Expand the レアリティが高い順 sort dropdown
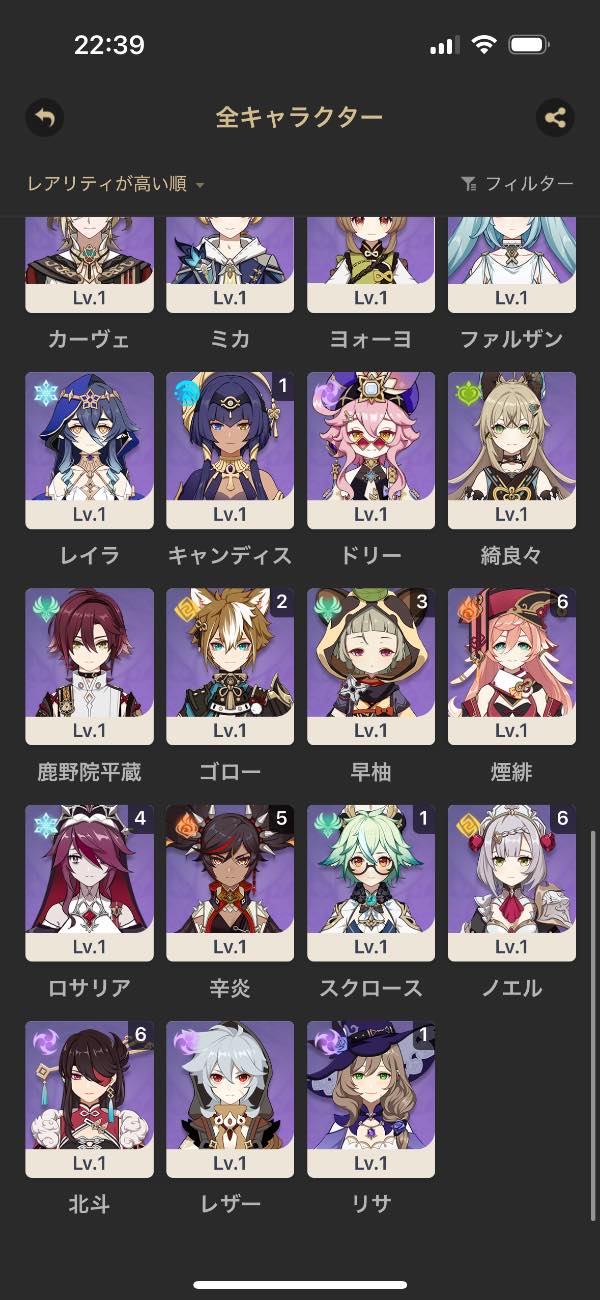This screenshot has height=1300, width=600. [116, 184]
